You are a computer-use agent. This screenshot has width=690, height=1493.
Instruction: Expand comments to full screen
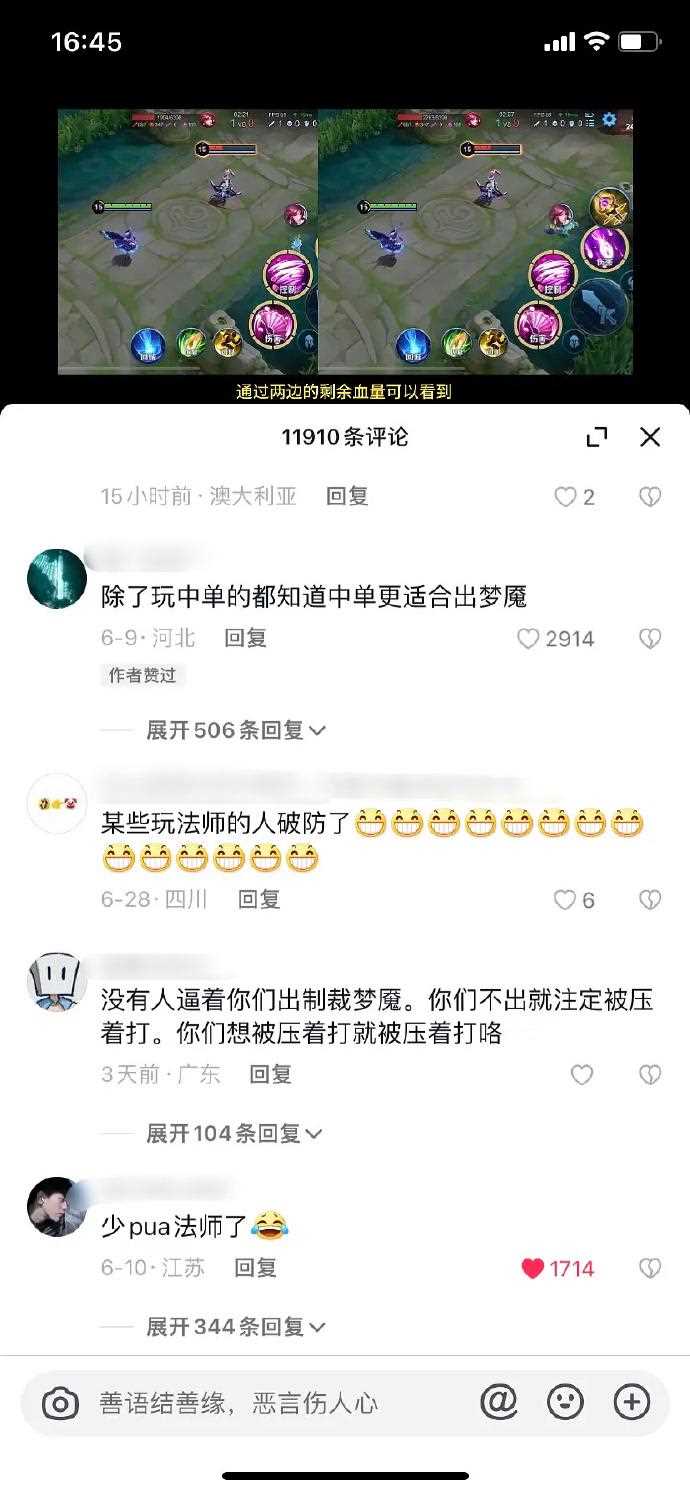pyautogui.click(x=596, y=437)
